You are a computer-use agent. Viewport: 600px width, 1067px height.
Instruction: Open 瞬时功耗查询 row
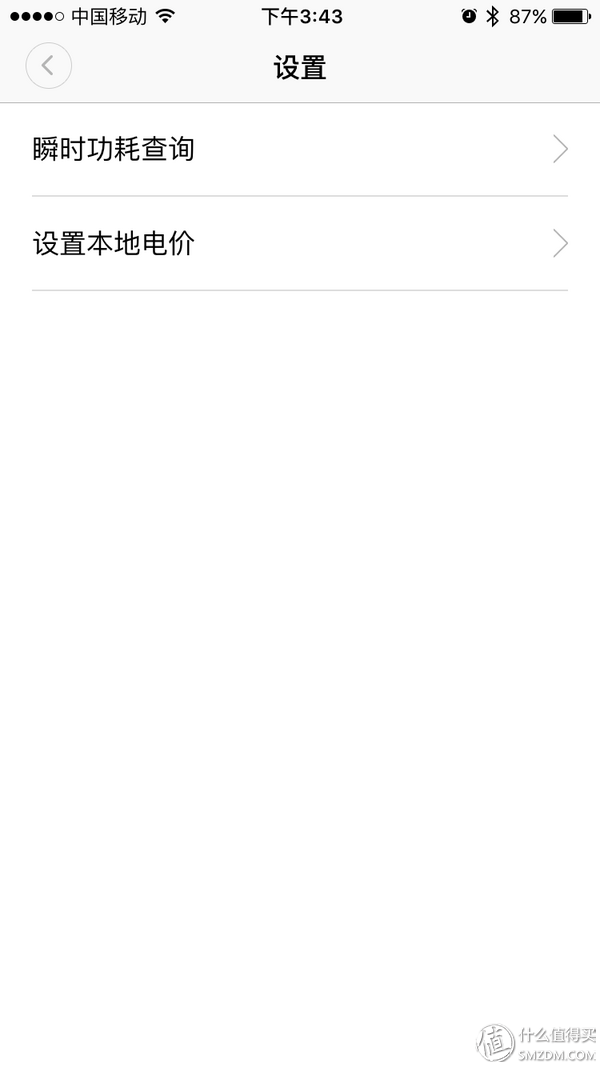(300, 150)
